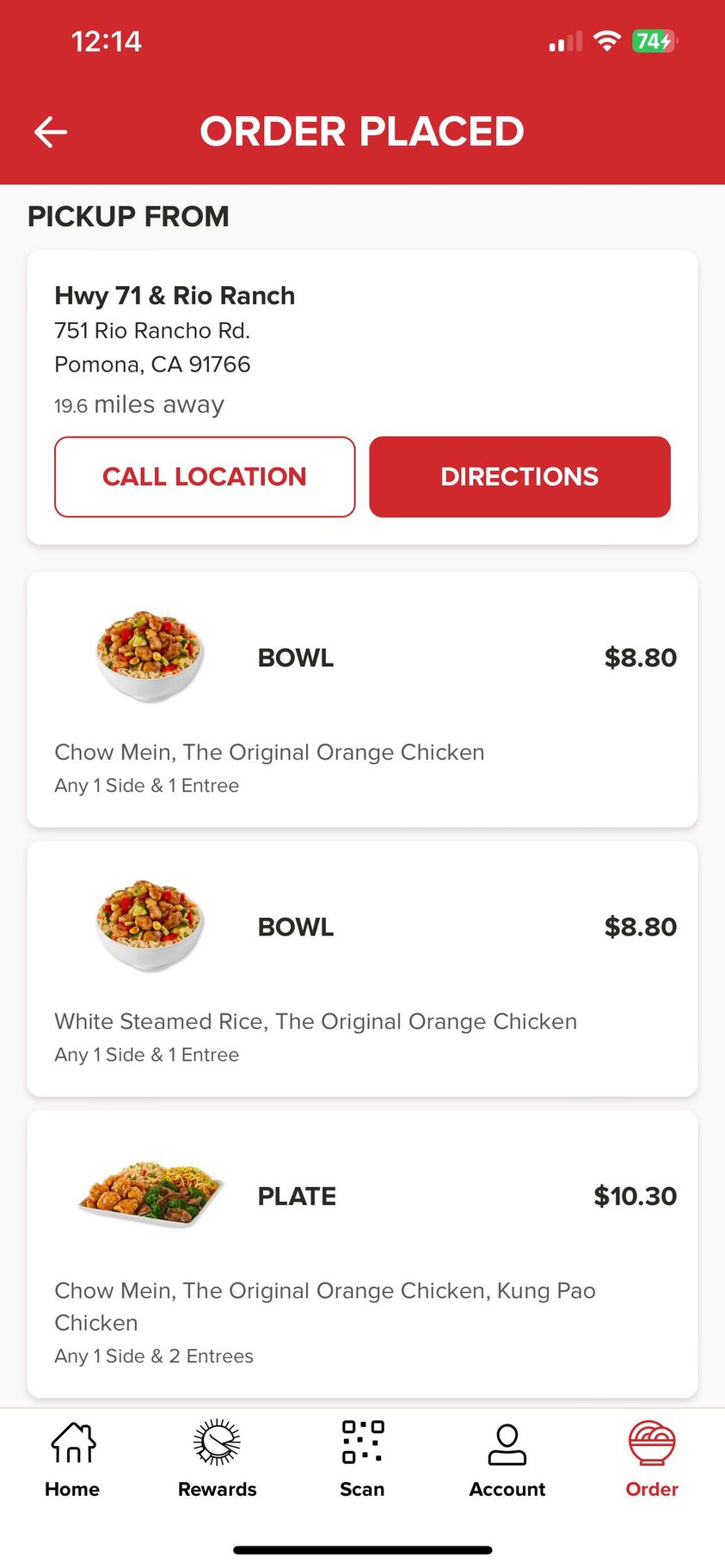Go to the Account tab
Viewport: 725px width, 1568px height.
pyautogui.click(x=507, y=1460)
